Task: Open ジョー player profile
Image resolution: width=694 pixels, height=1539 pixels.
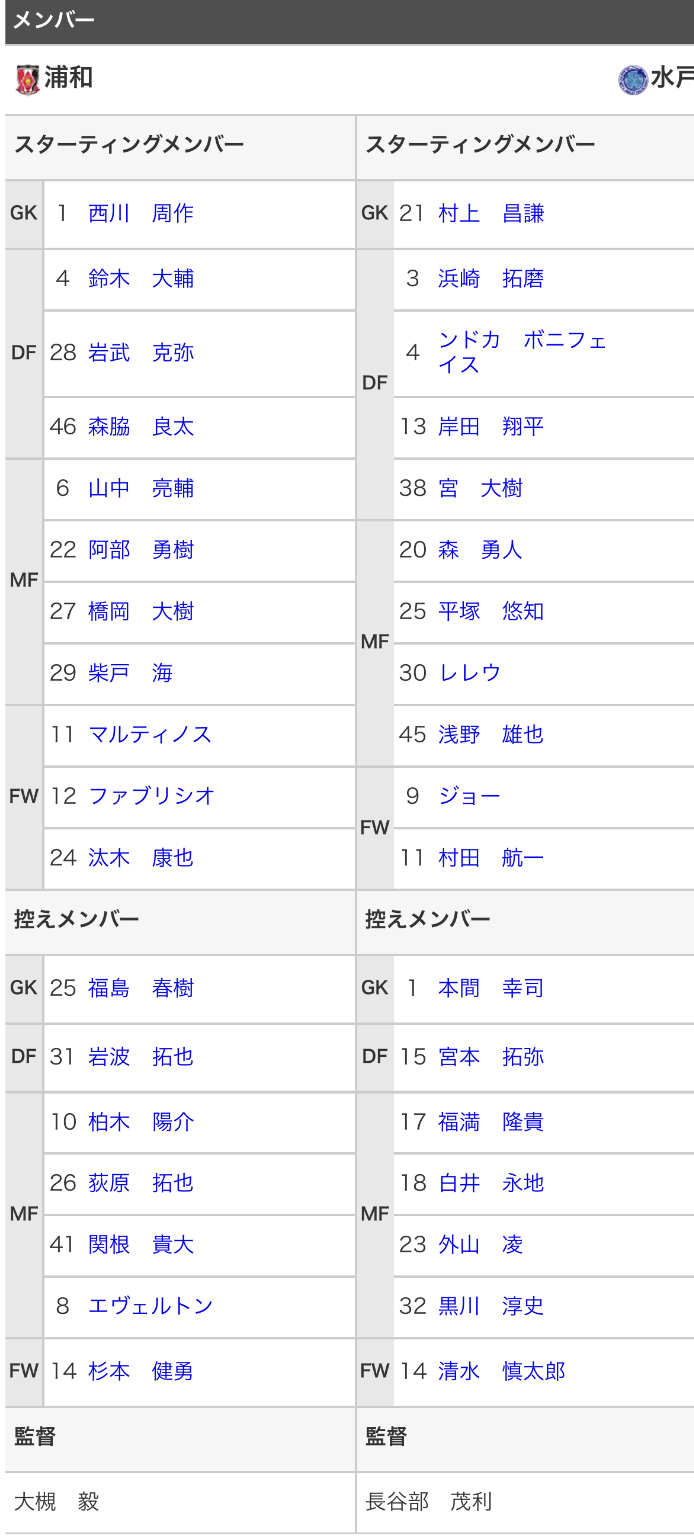Action: click(469, 796)
